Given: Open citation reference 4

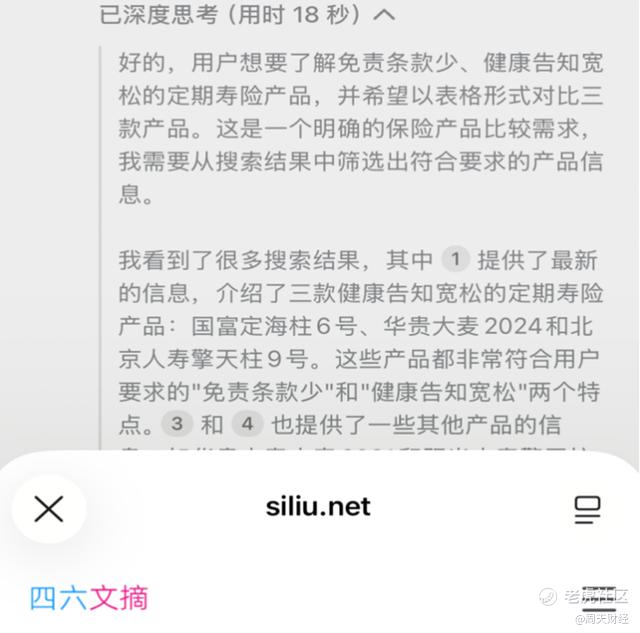Looking at the screenshot, I should pyautogui.click(x=247, y=424).
